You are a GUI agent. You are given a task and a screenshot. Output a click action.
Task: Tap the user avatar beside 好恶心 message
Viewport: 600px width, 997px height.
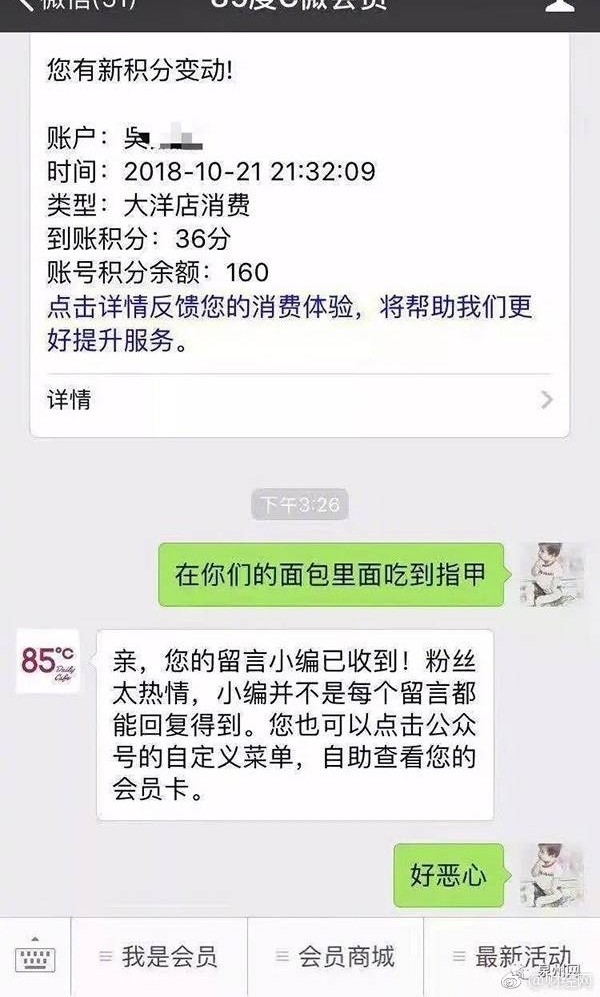551,875
